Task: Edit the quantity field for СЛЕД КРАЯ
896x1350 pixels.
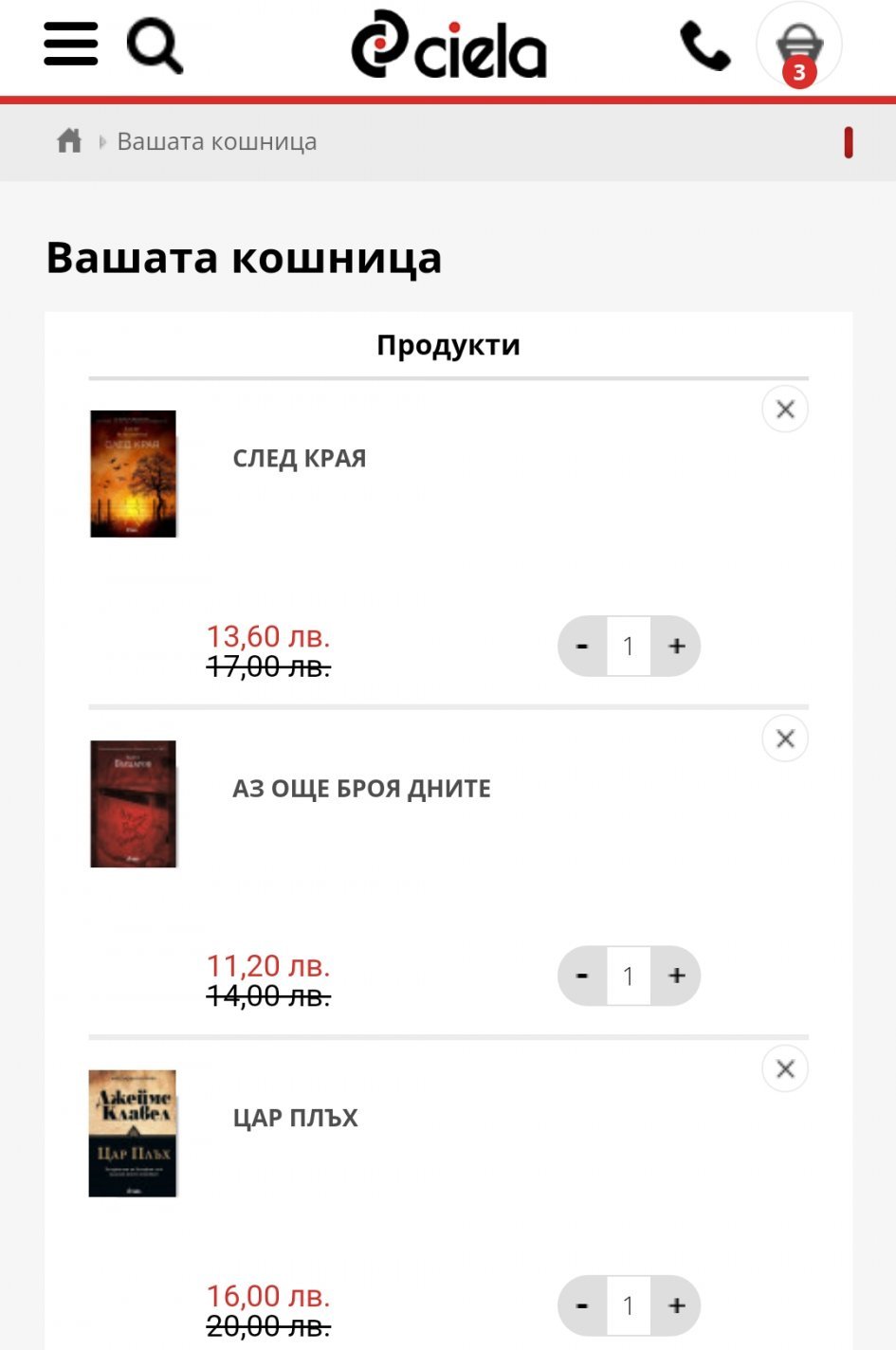Action: (628, 647)
